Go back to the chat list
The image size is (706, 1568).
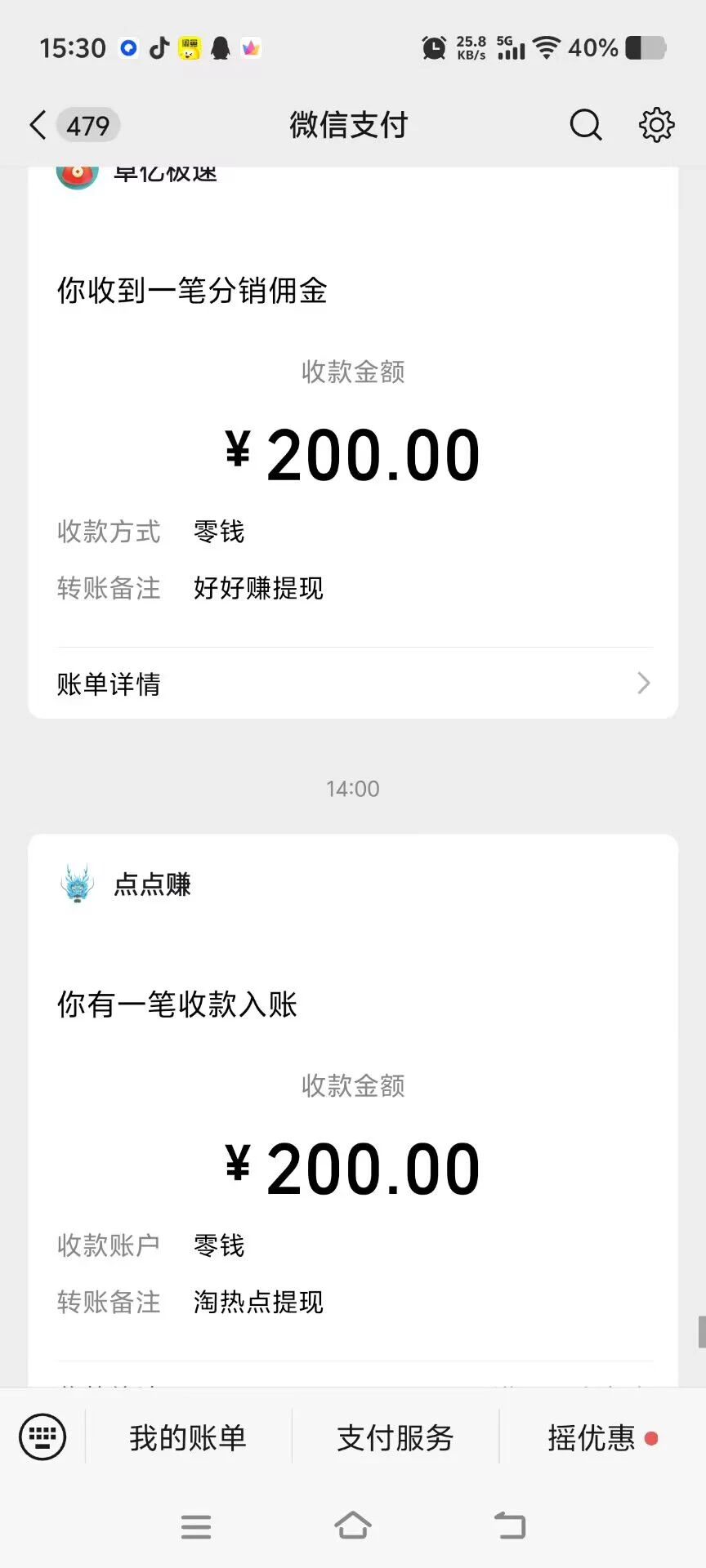[x=38, y=126]
